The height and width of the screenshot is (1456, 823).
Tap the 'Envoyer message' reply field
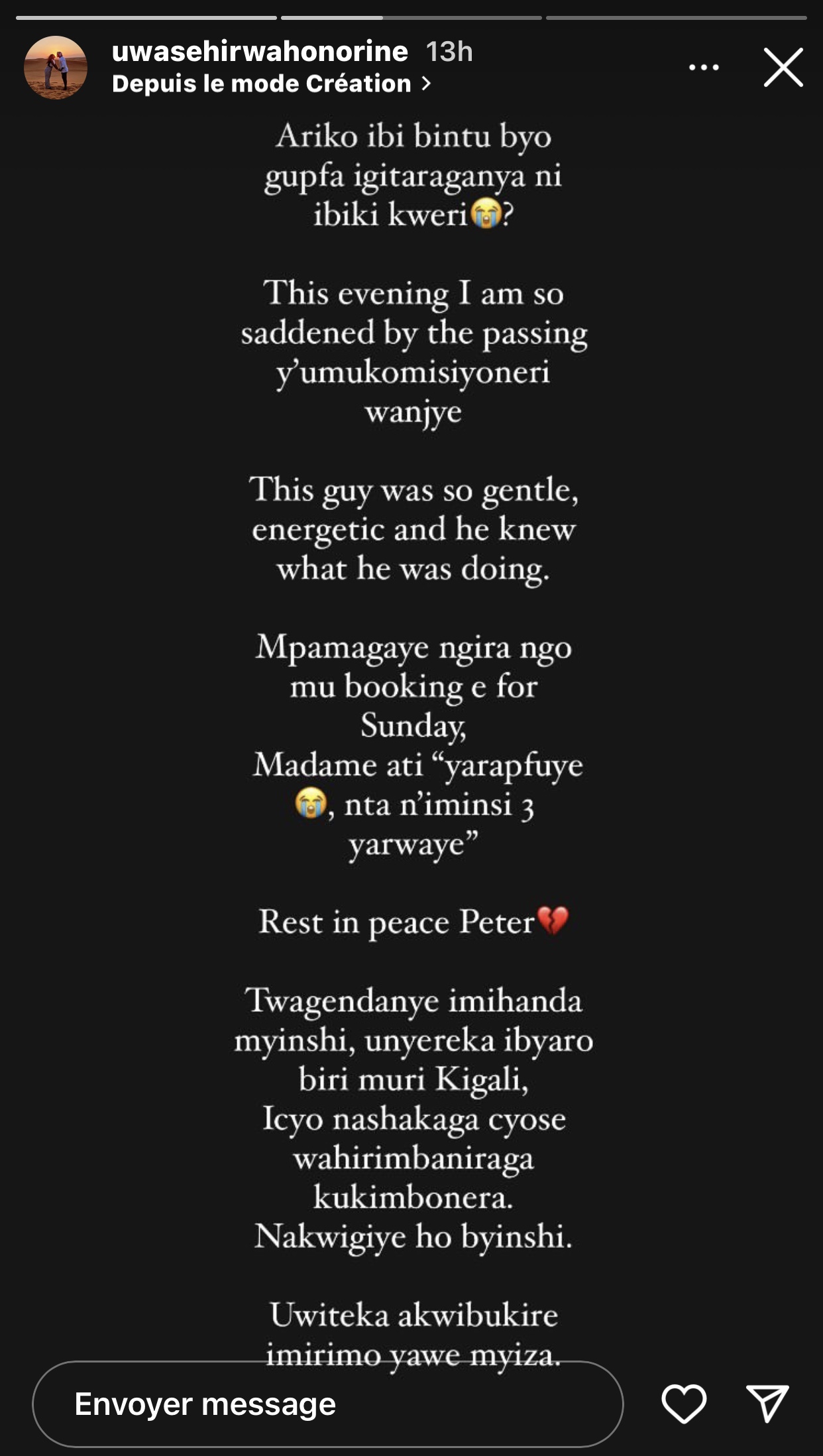[x=327, y=1404]
